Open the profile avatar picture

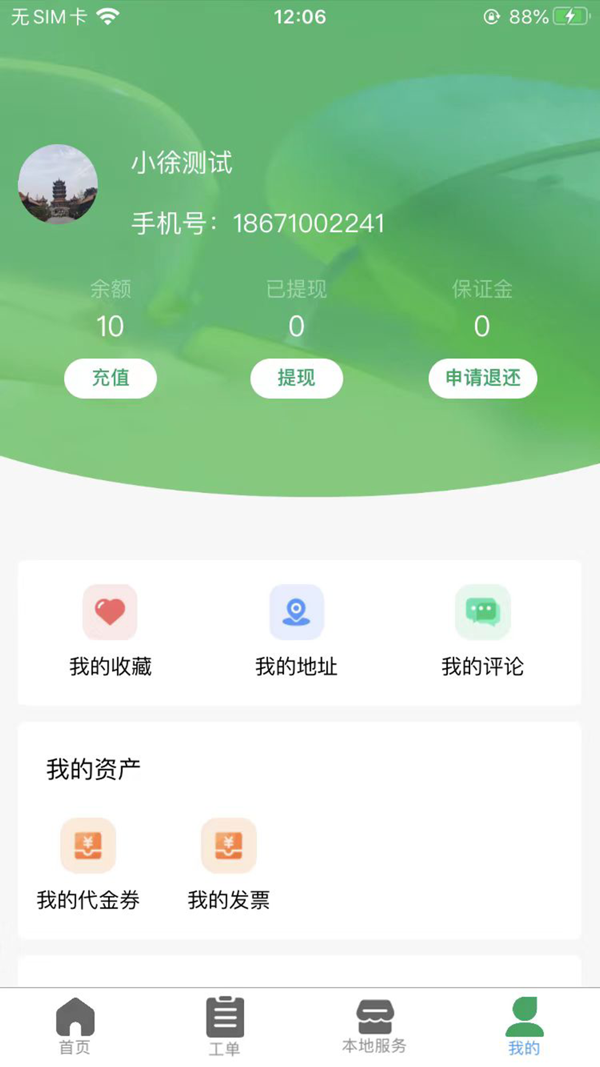tap(58, 184)
